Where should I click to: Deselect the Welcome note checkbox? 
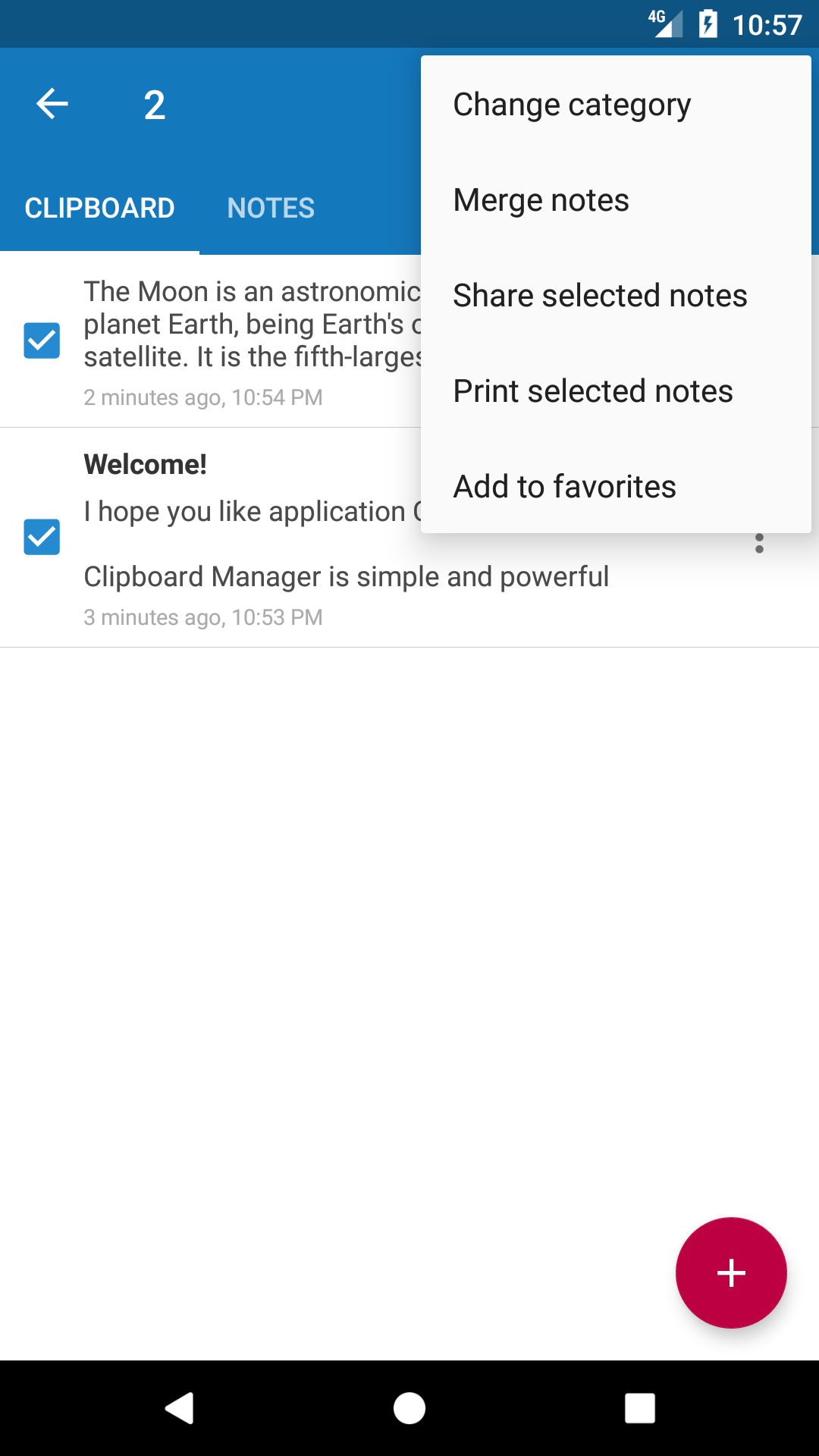click(x=42, y=538)
